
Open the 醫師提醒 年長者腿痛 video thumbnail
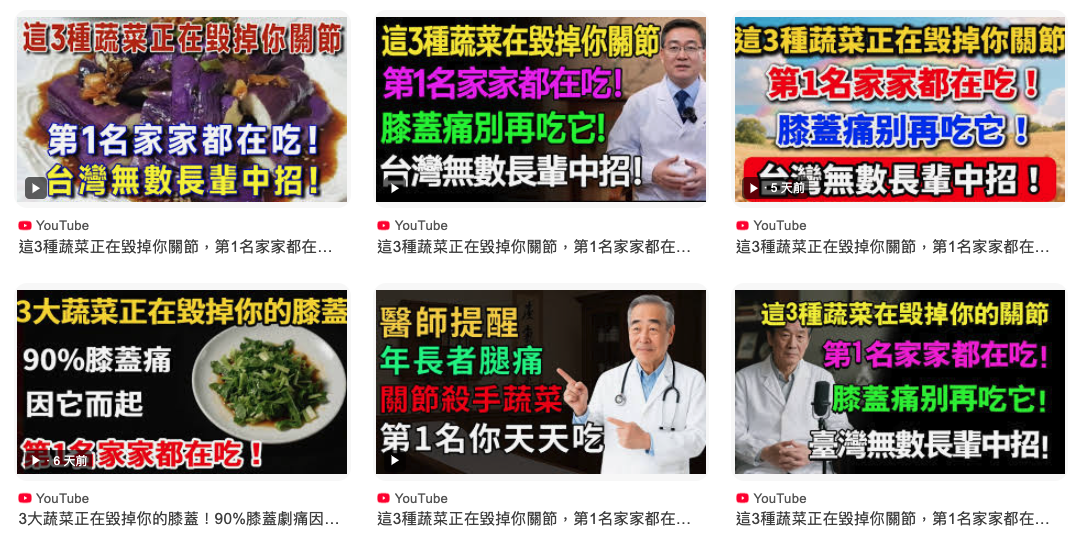pos(540,382)
